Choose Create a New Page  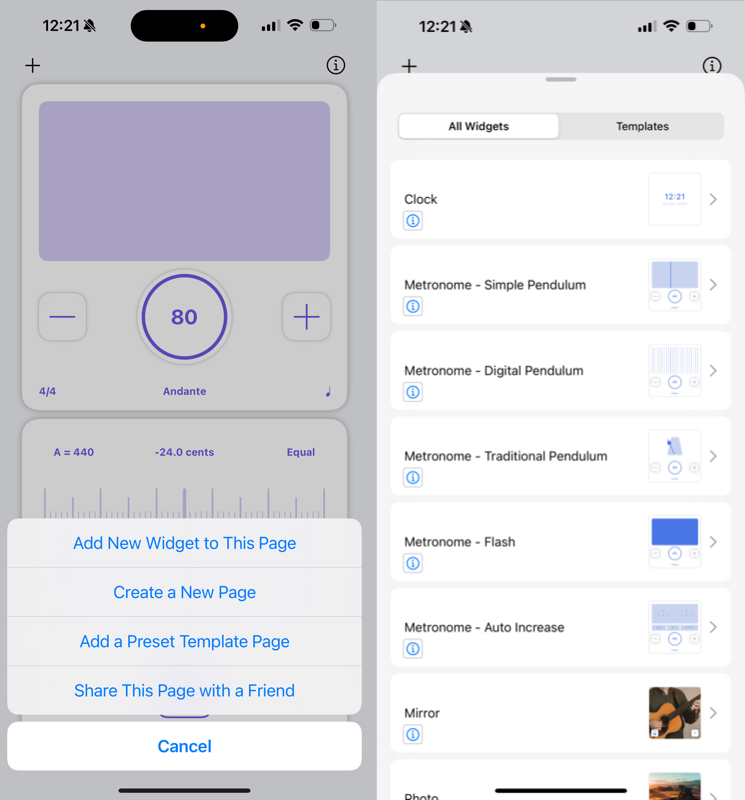(x=184, y=592)
